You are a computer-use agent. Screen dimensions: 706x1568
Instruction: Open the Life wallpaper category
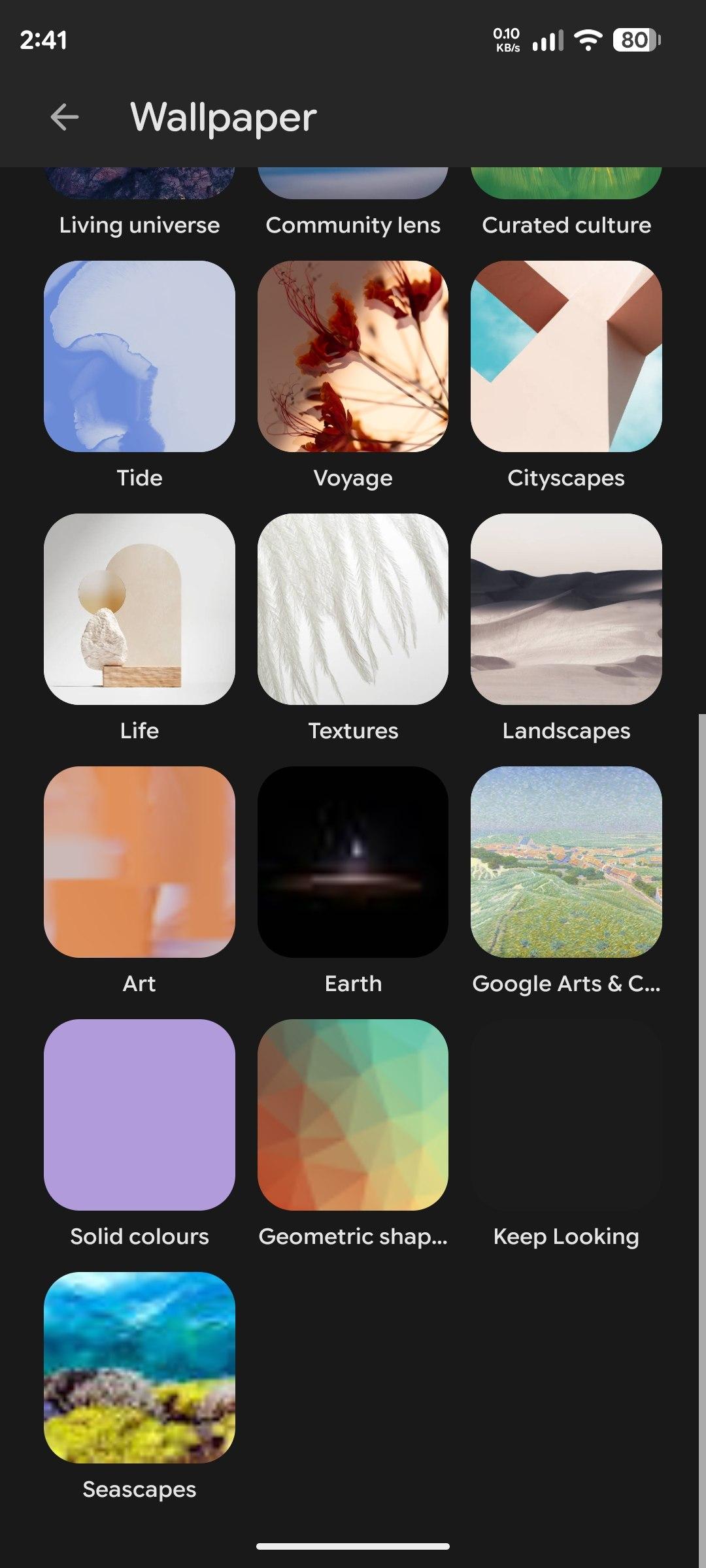139,609
